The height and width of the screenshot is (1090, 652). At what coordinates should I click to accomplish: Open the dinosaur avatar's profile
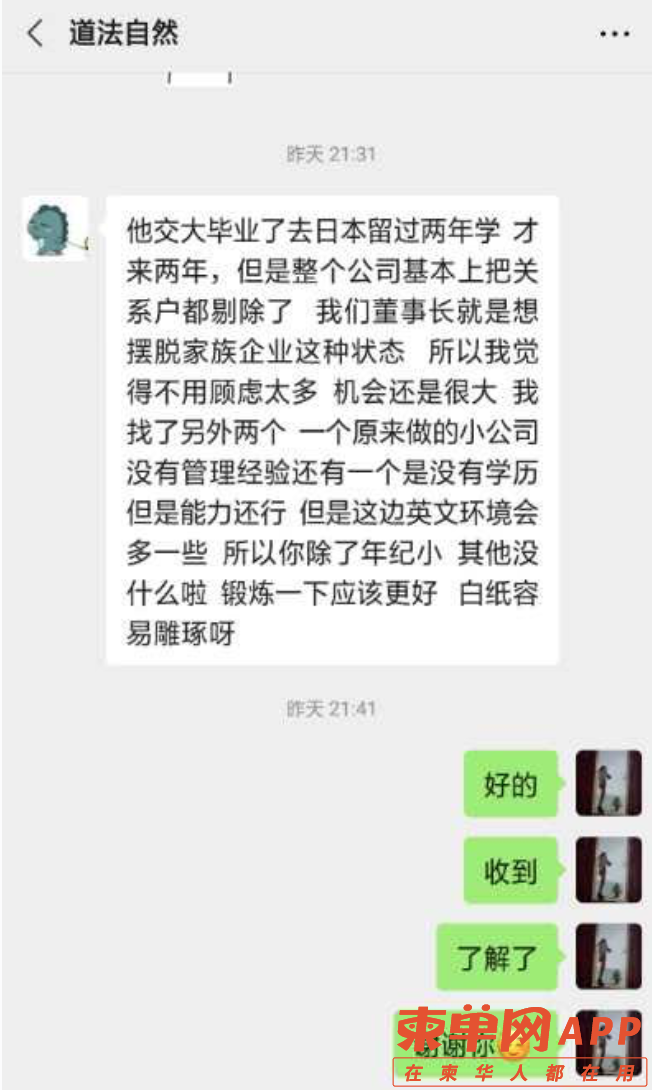[55, 229]
